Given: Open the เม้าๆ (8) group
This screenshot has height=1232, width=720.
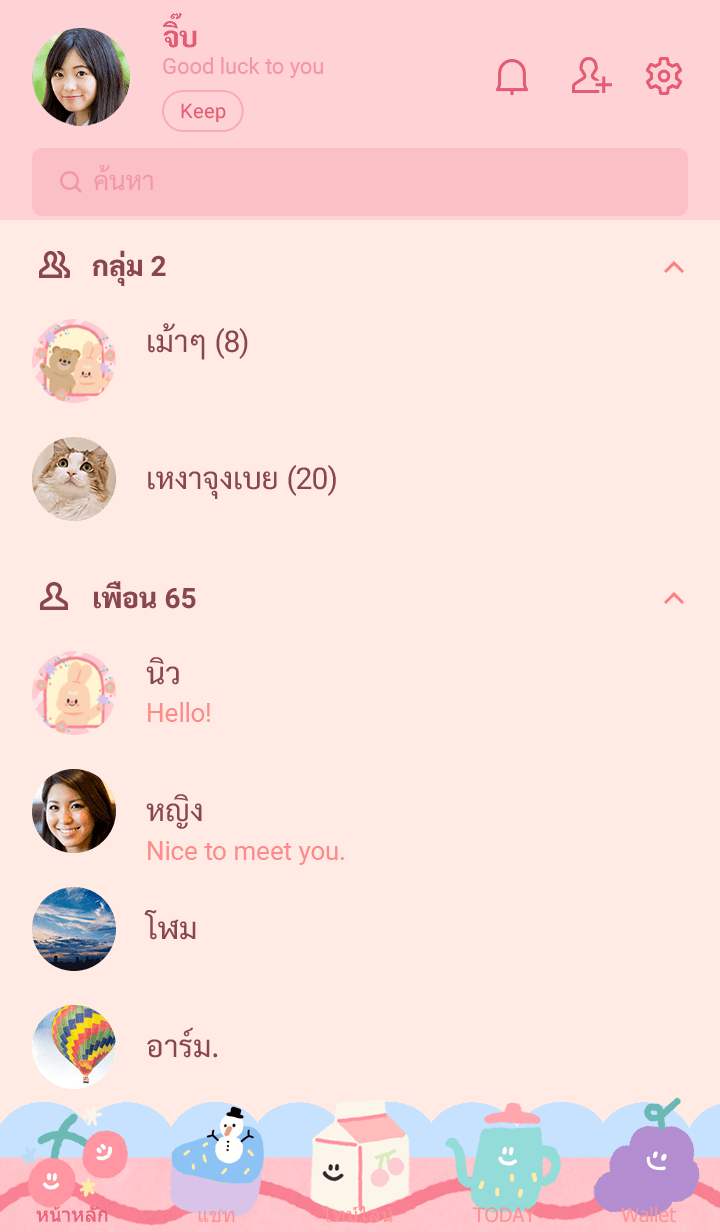Looking at the screenshot, I should coord(197,345).
